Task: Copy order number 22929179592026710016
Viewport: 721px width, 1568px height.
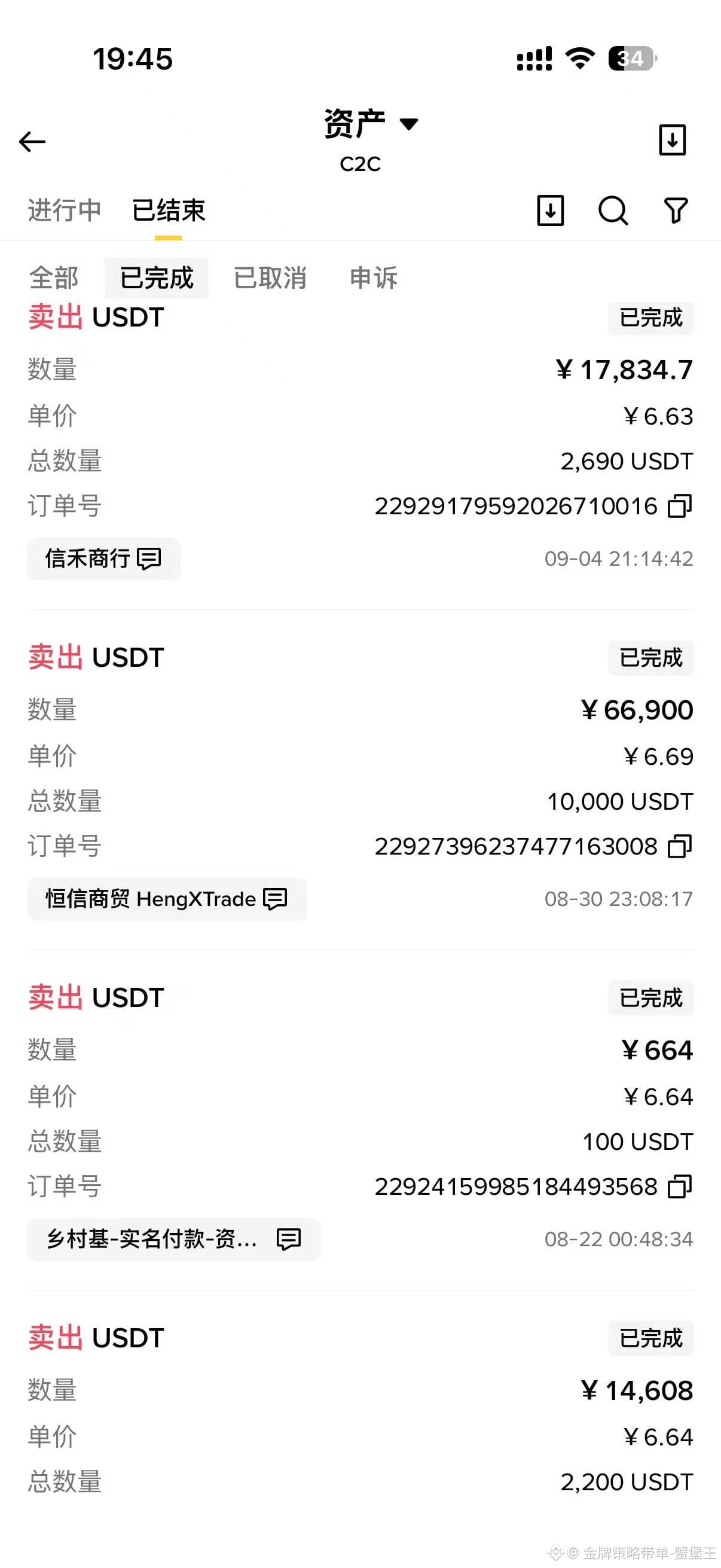Action: click(680, 506)
